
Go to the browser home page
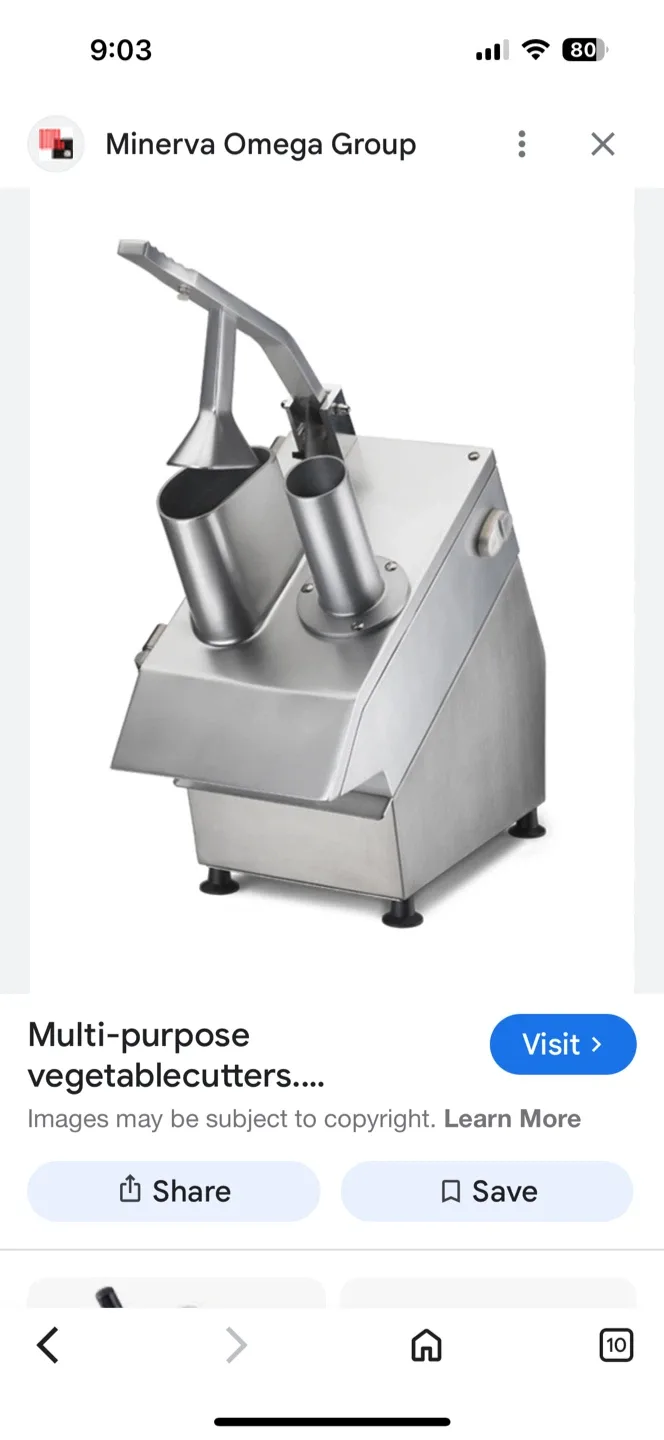426,1345
